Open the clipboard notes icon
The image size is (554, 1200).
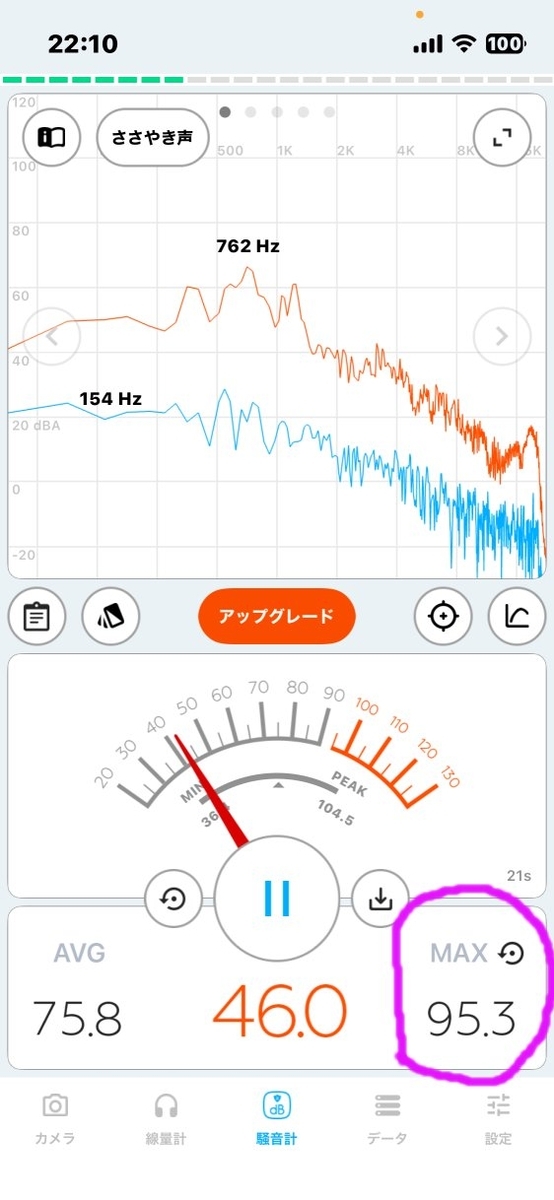[x=37, y=616]
